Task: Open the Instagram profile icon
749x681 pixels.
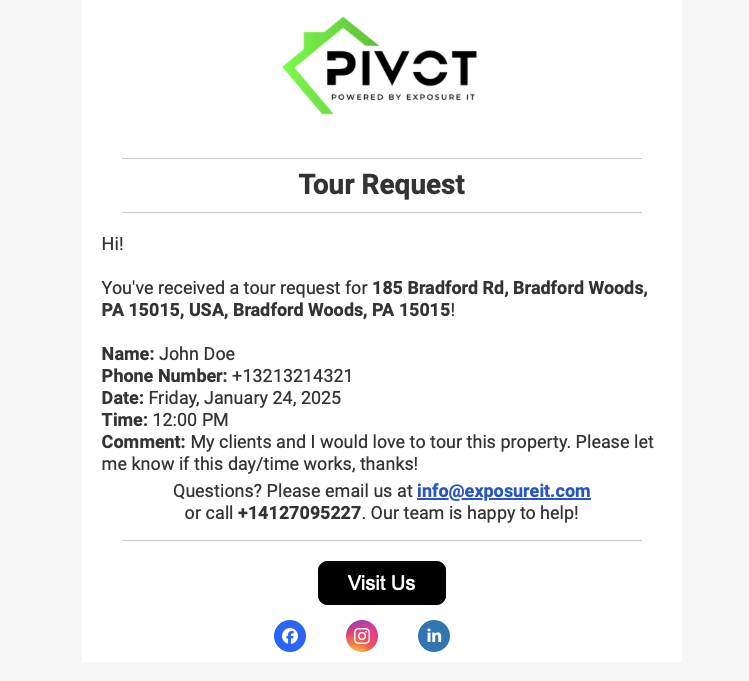Action: point(362,636)
